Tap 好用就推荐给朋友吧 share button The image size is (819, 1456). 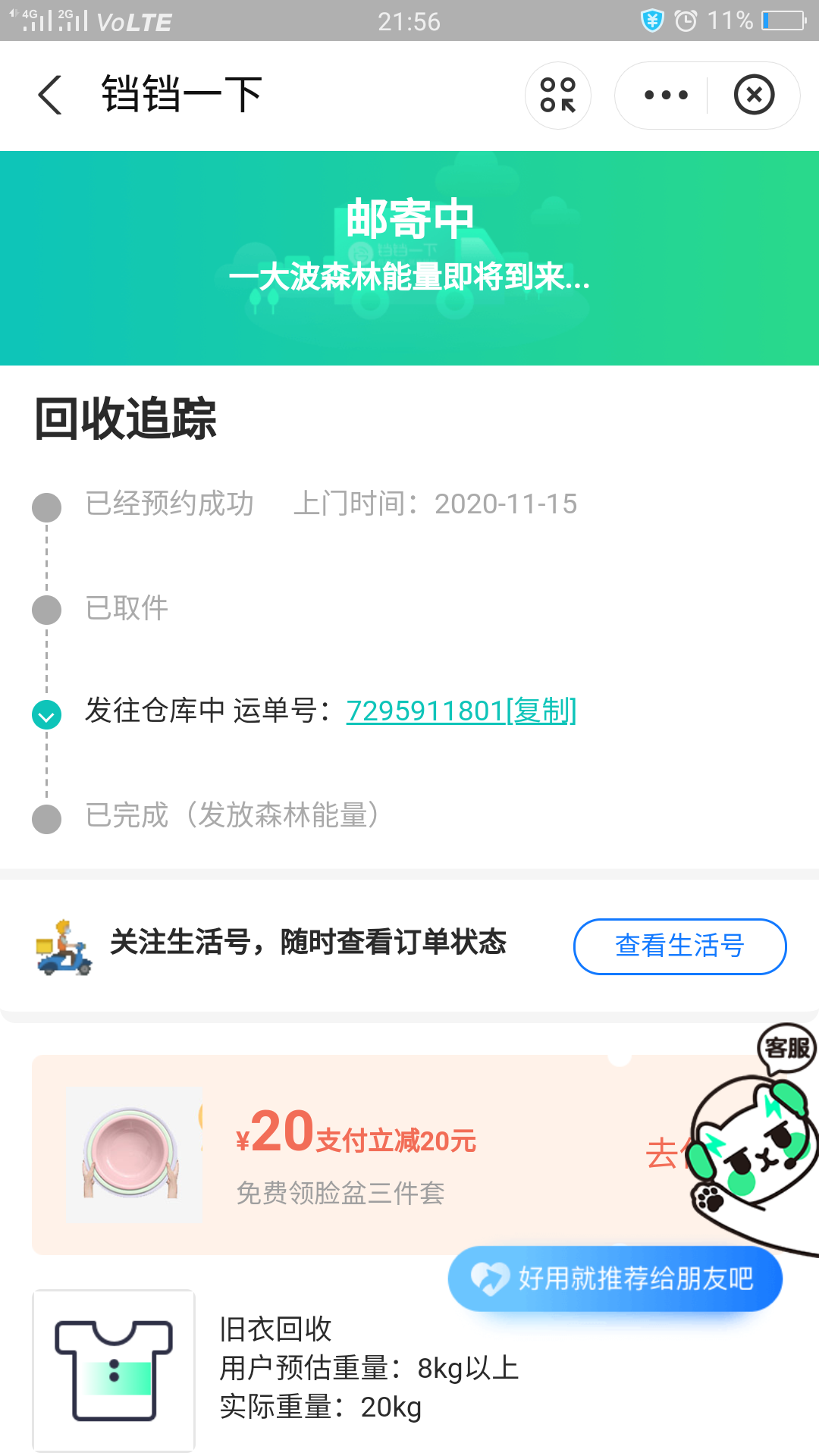(614, 1279)
